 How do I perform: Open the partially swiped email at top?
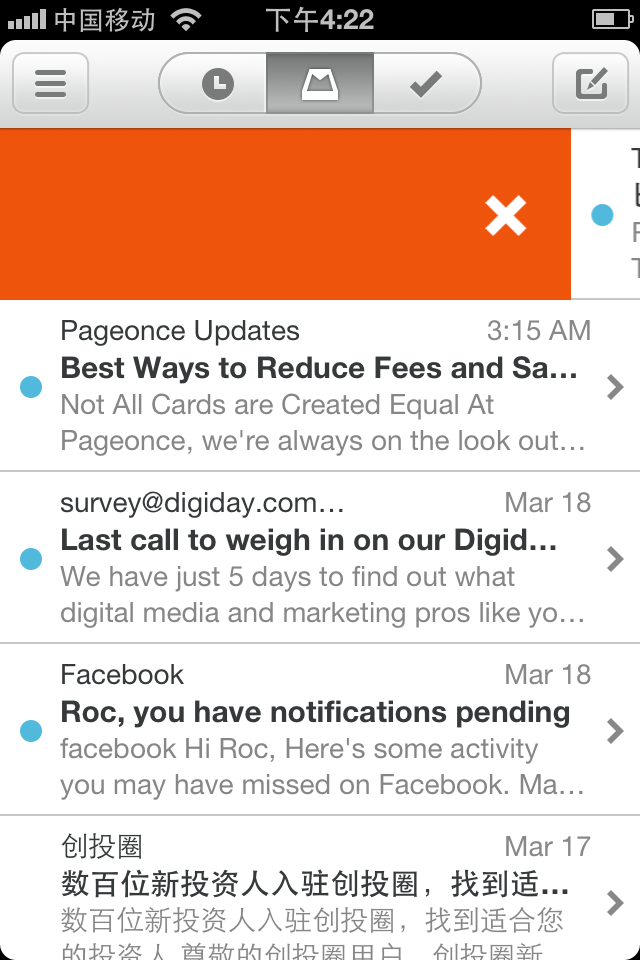(x=606, y=214)
